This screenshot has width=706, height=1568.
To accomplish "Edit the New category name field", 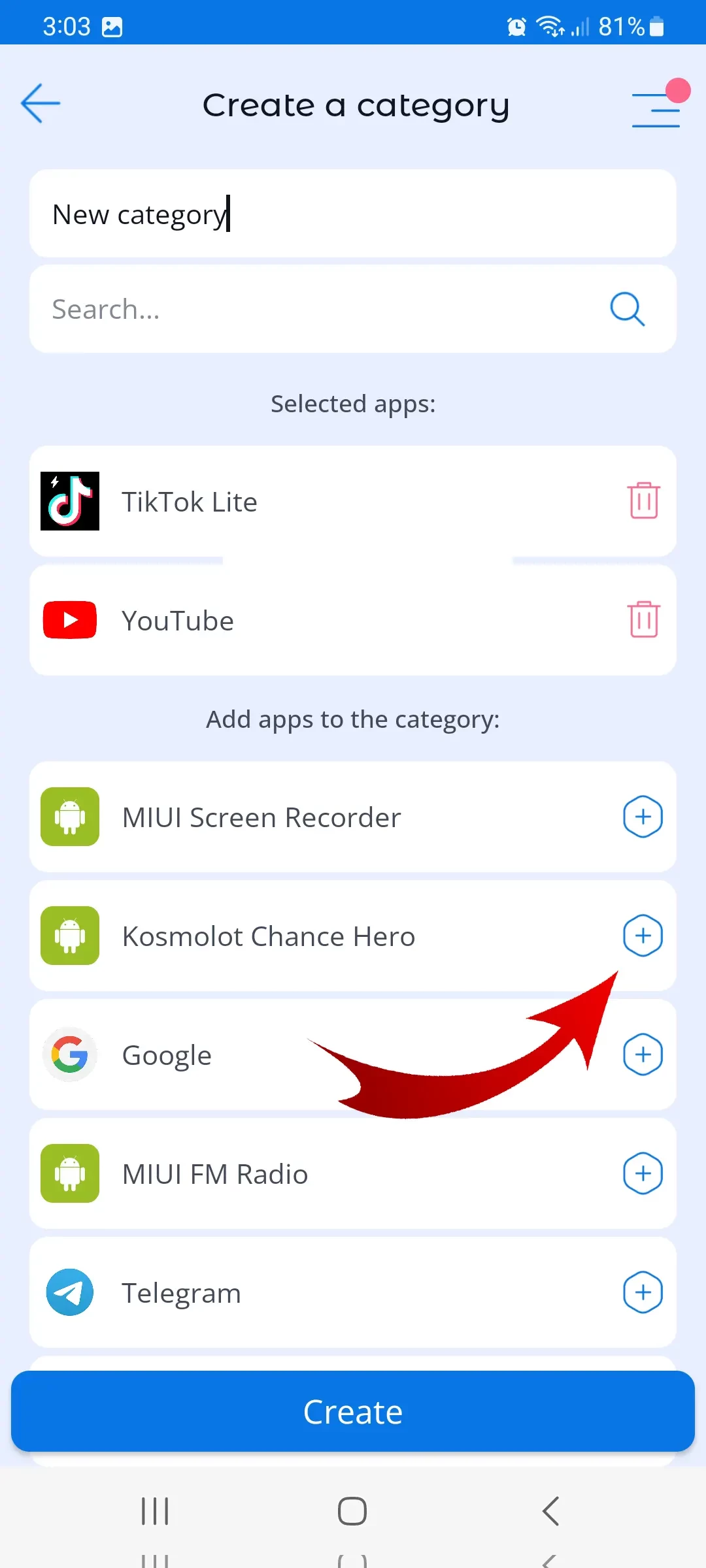I will [352, 214].
